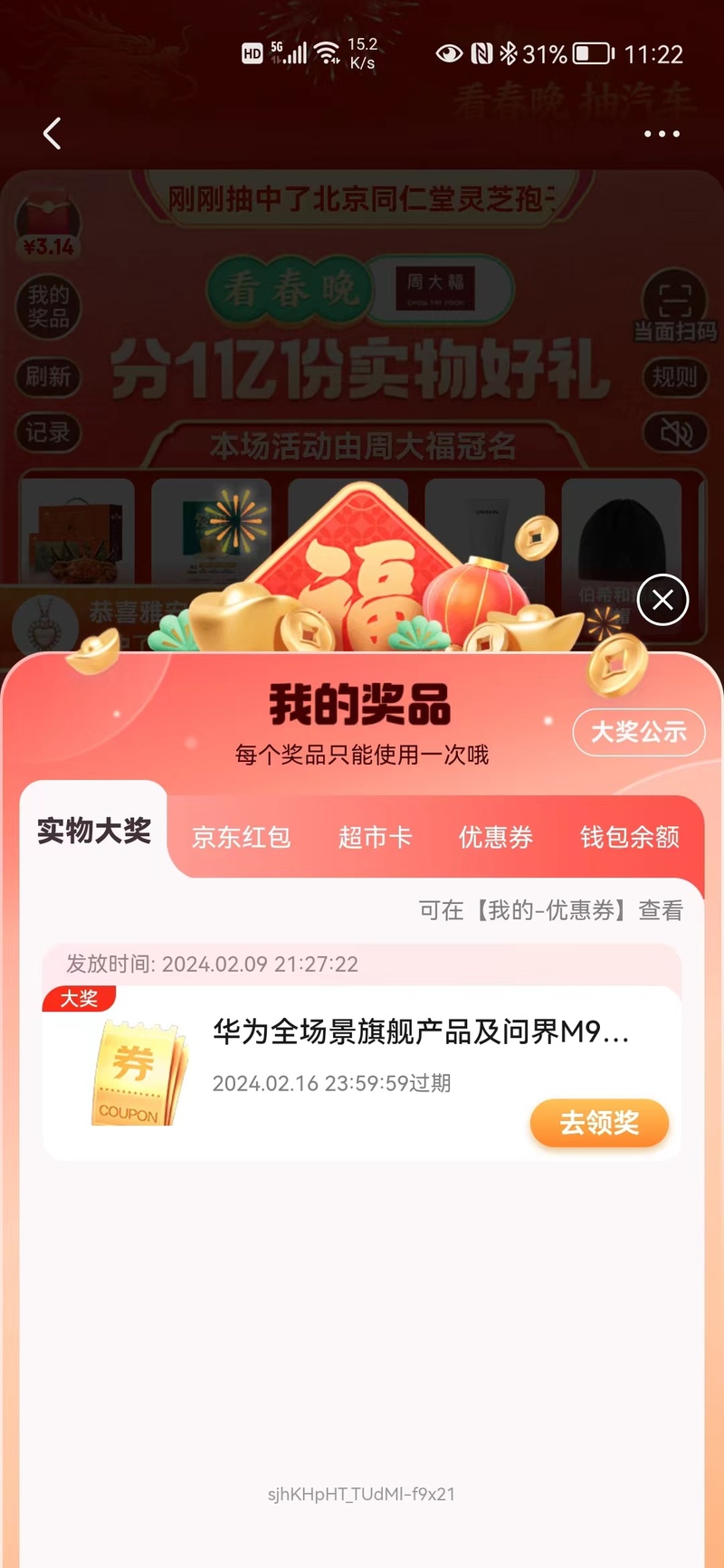Tap 去领奖 to claim the prize
The height and width of the screenshot is (1568, 724).
(x=599, y=1123)
